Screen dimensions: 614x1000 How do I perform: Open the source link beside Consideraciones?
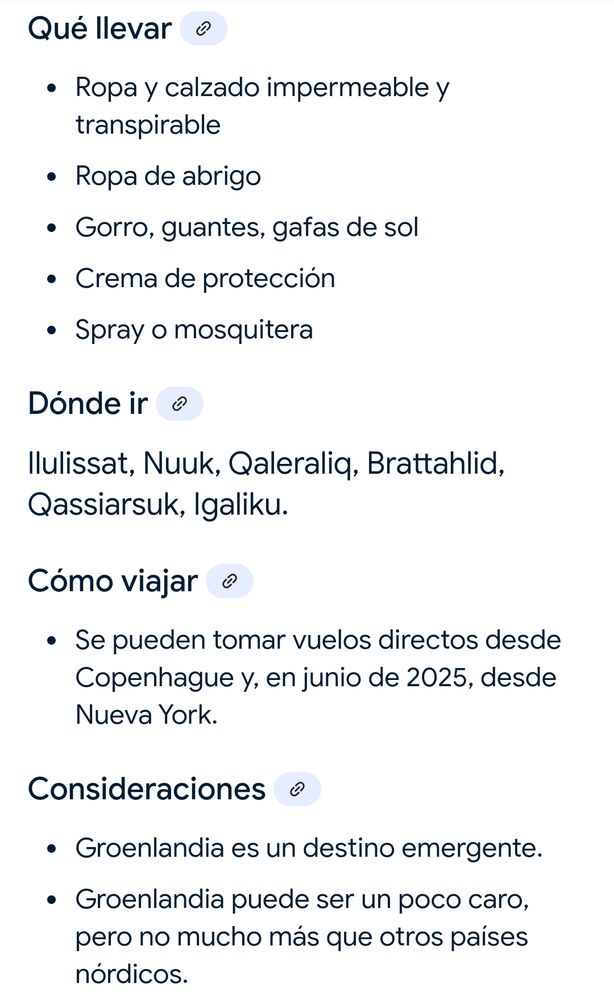(x=296, y=789)
